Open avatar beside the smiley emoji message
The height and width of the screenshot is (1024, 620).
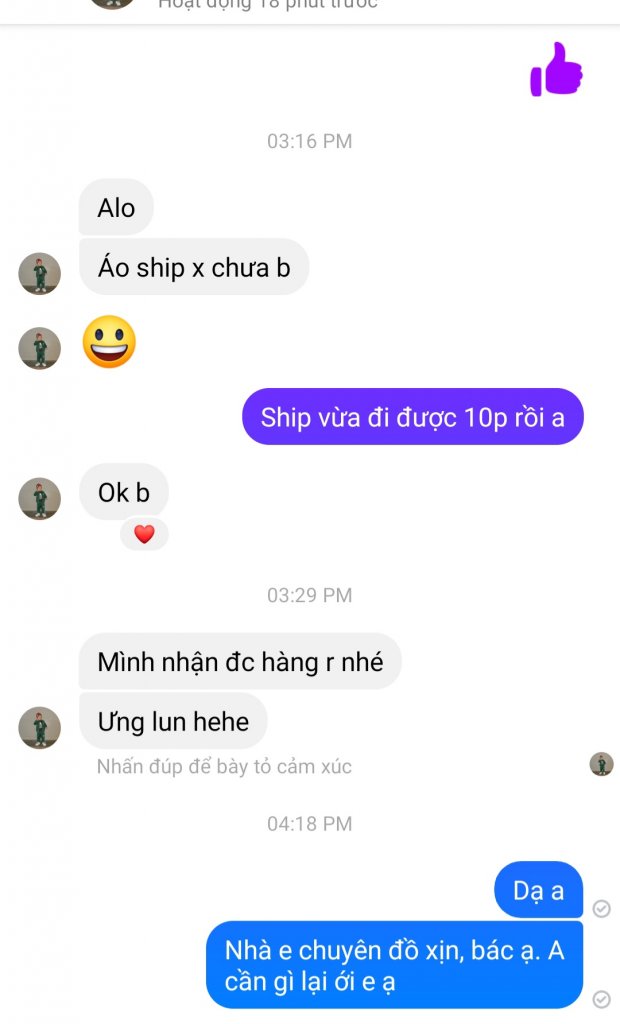click(x=40, y=348)
